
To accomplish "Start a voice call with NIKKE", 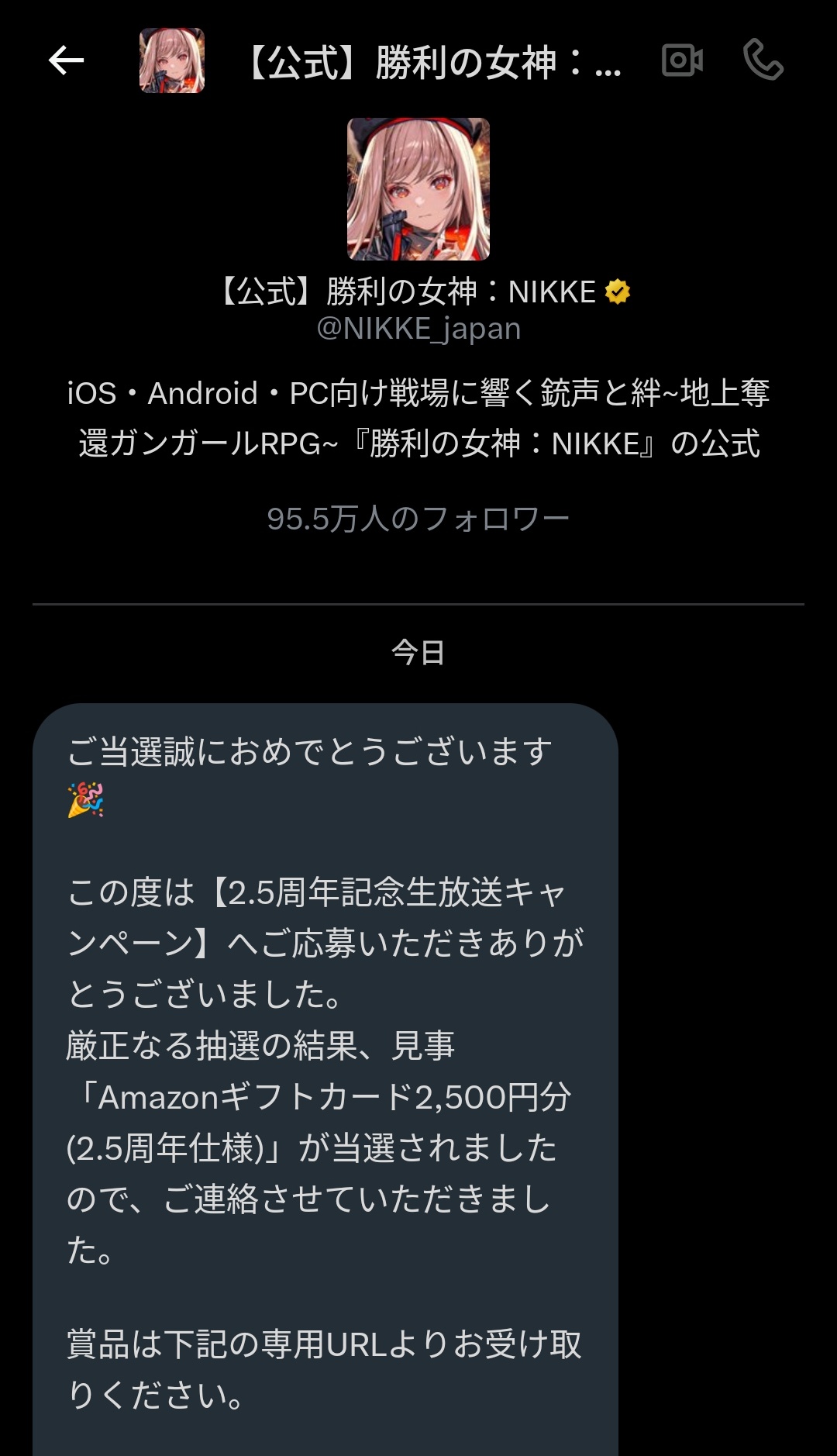I will 763,60.
